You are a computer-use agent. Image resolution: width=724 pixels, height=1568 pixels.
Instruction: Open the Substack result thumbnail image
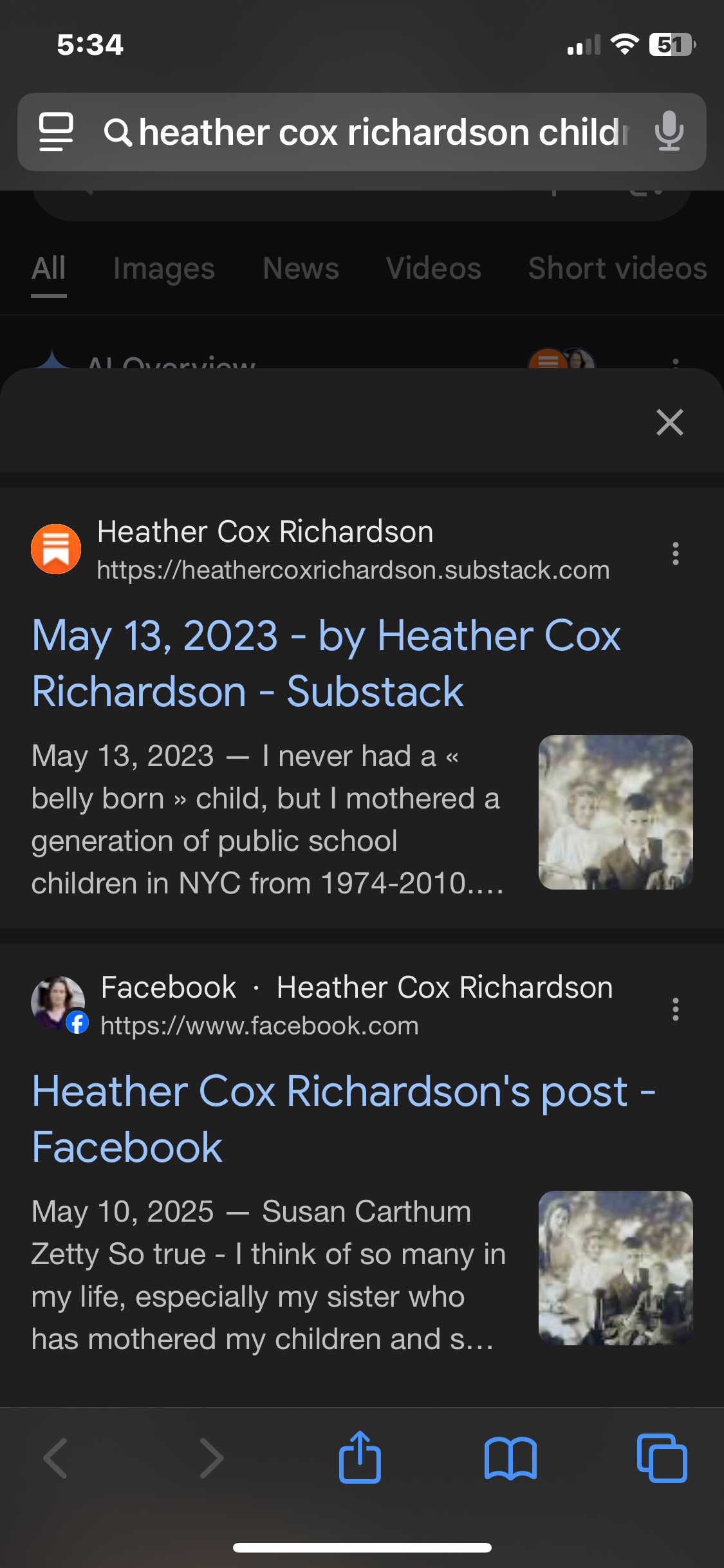(x=615, y=812)
